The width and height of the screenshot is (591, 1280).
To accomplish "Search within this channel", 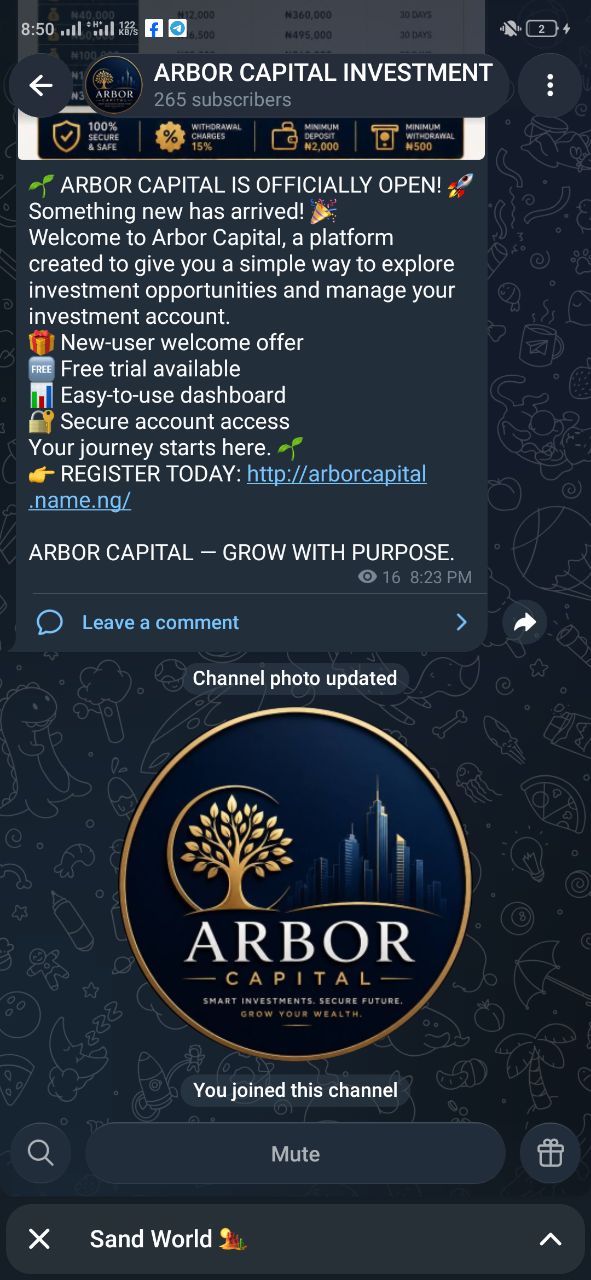I will click(x=41, y=1153).
